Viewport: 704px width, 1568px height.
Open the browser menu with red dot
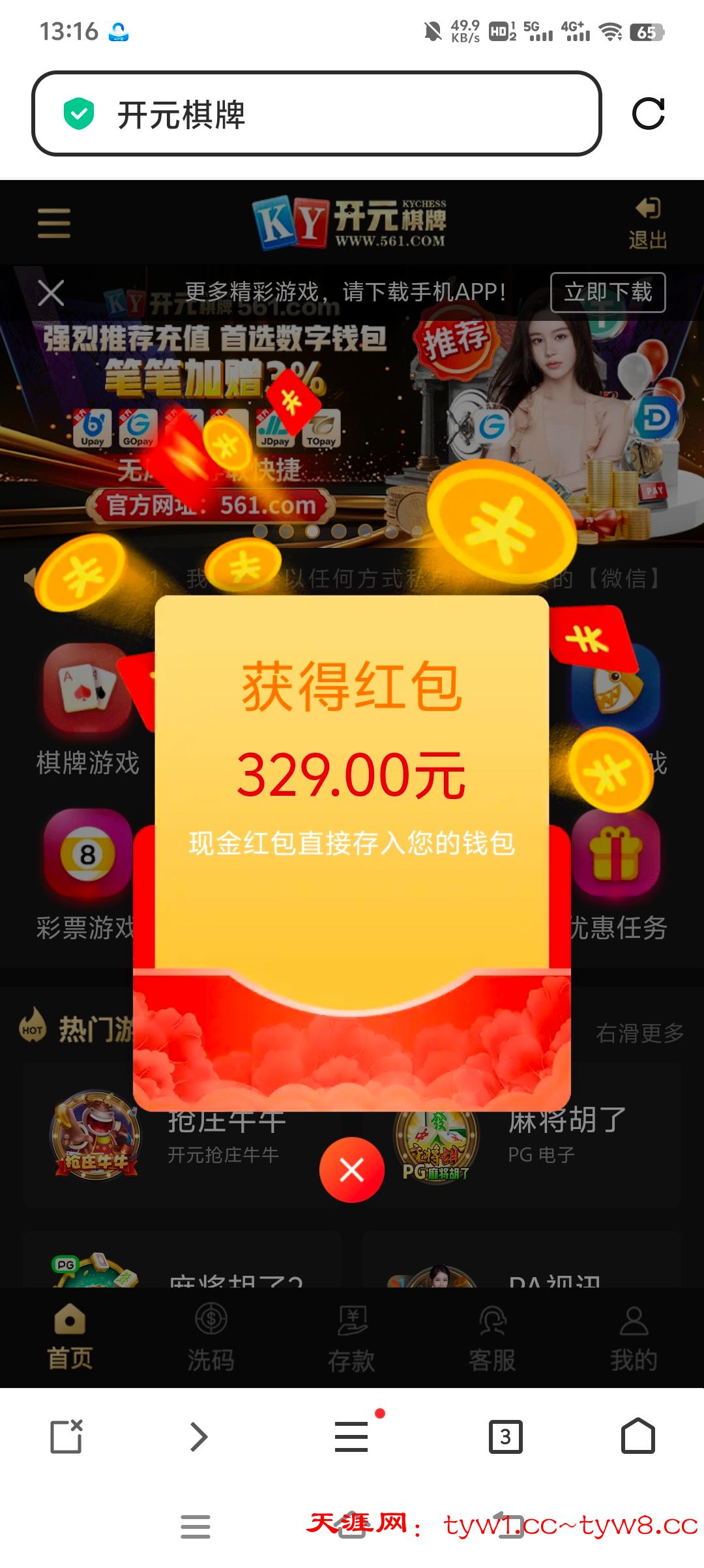coord(352,1436)
